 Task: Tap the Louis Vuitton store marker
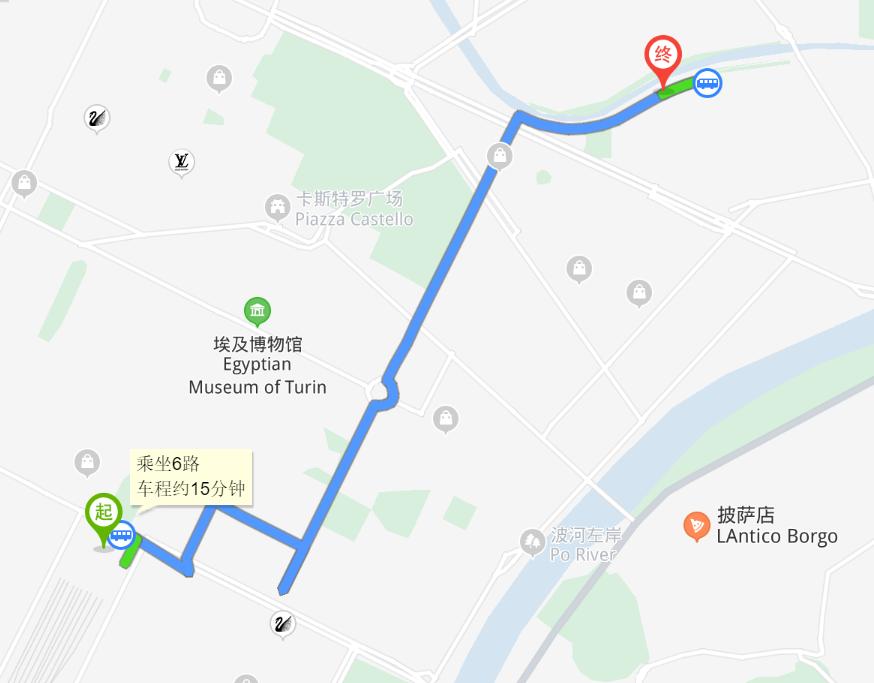point(181,161)
